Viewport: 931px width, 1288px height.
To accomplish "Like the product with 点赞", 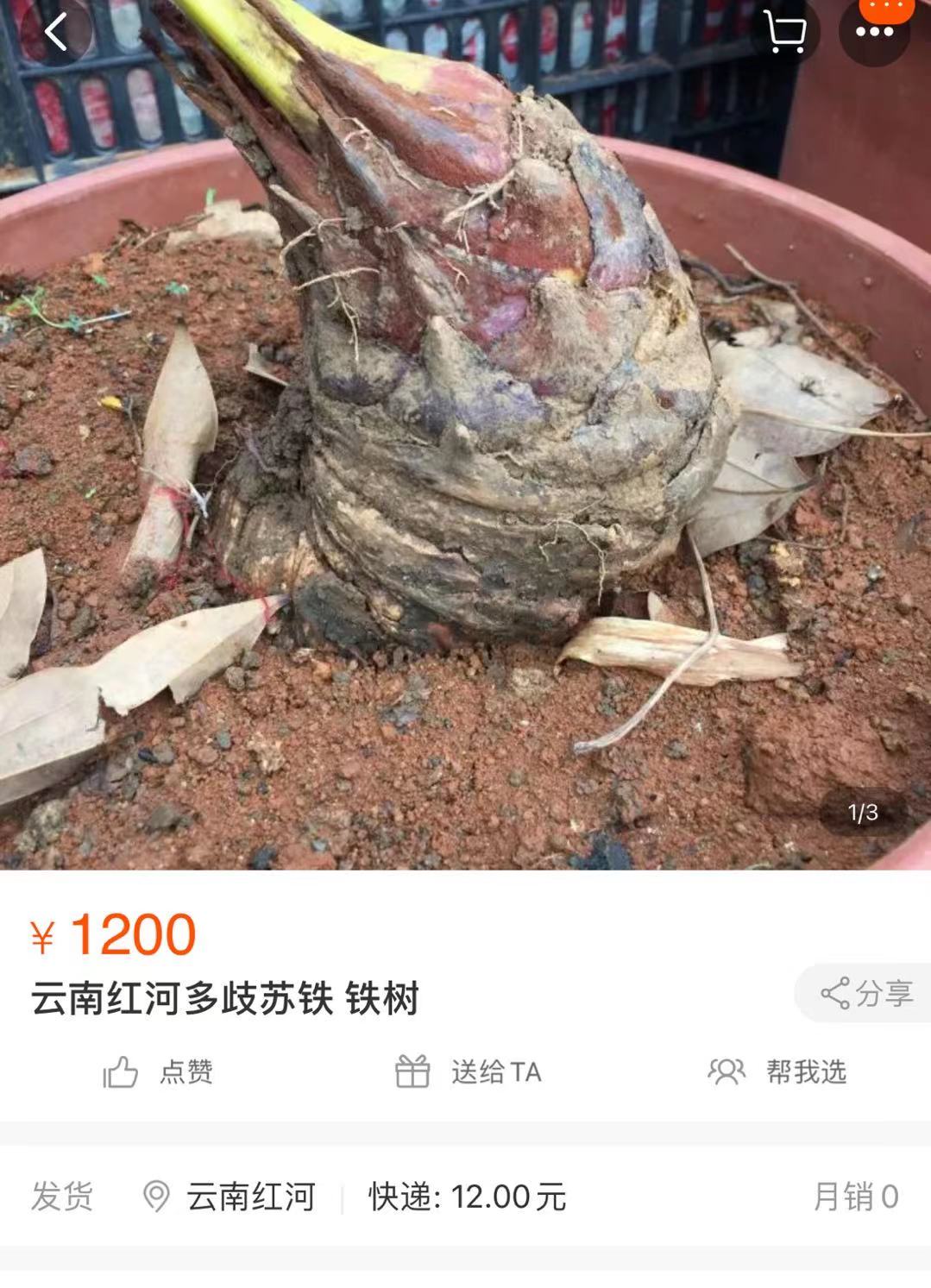I will pos(158,1072).
